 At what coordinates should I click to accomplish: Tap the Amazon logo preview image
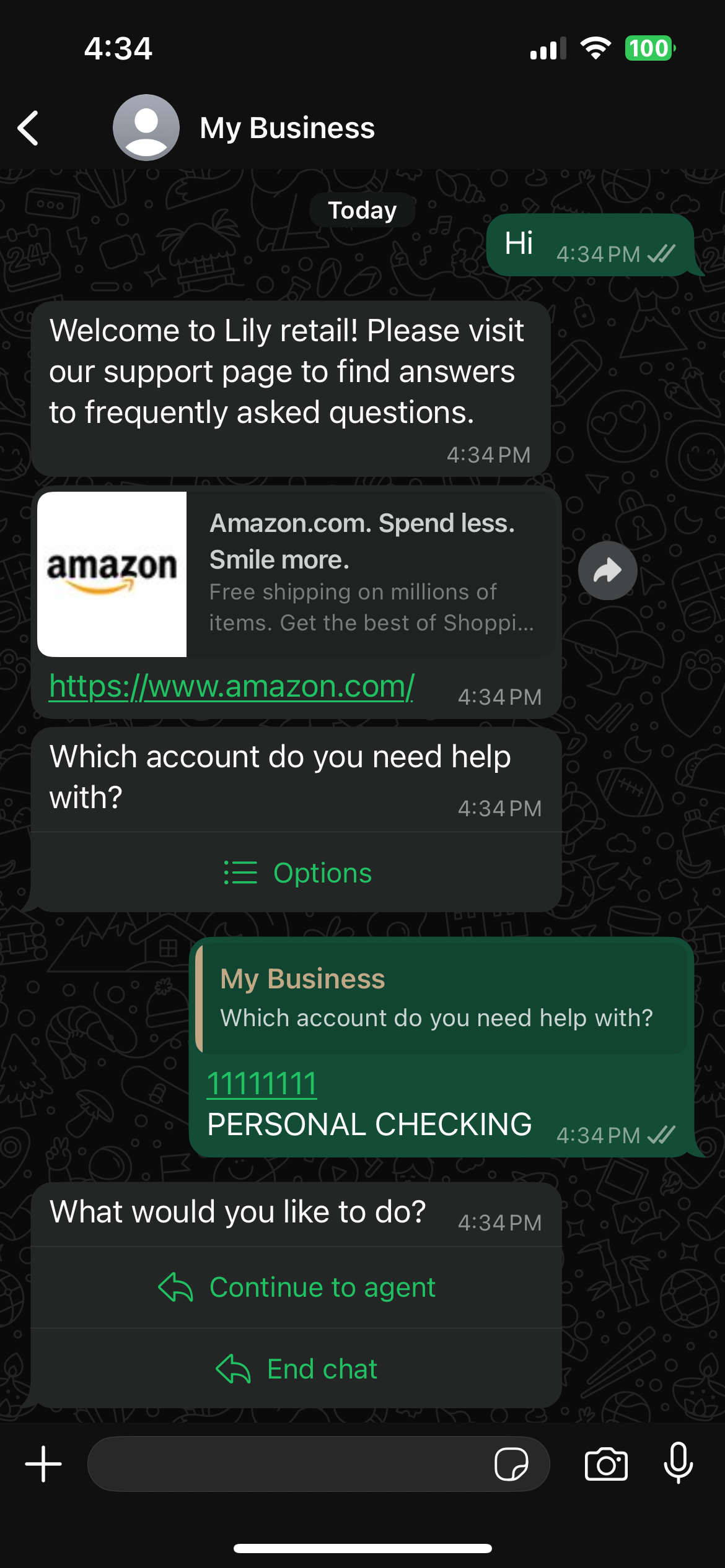click(x=113, y=573)
